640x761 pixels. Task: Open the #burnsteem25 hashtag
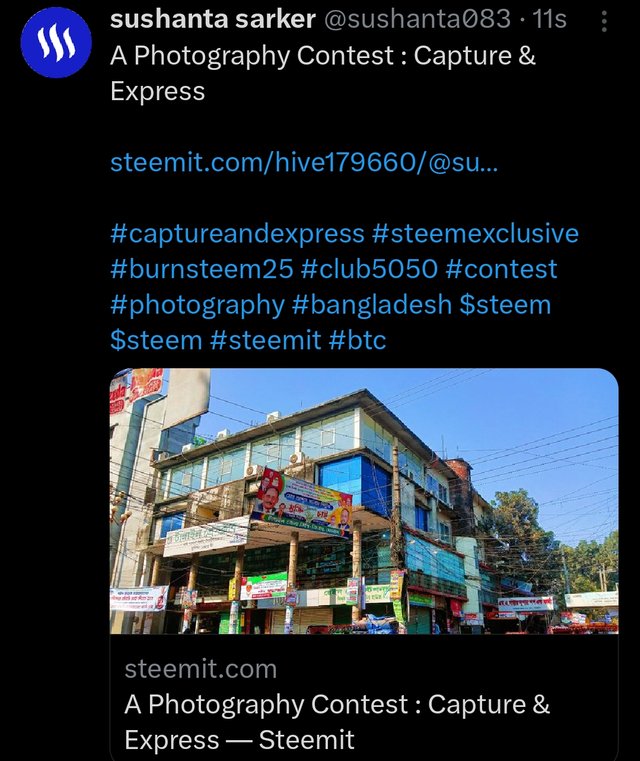(x=202, y=269)
